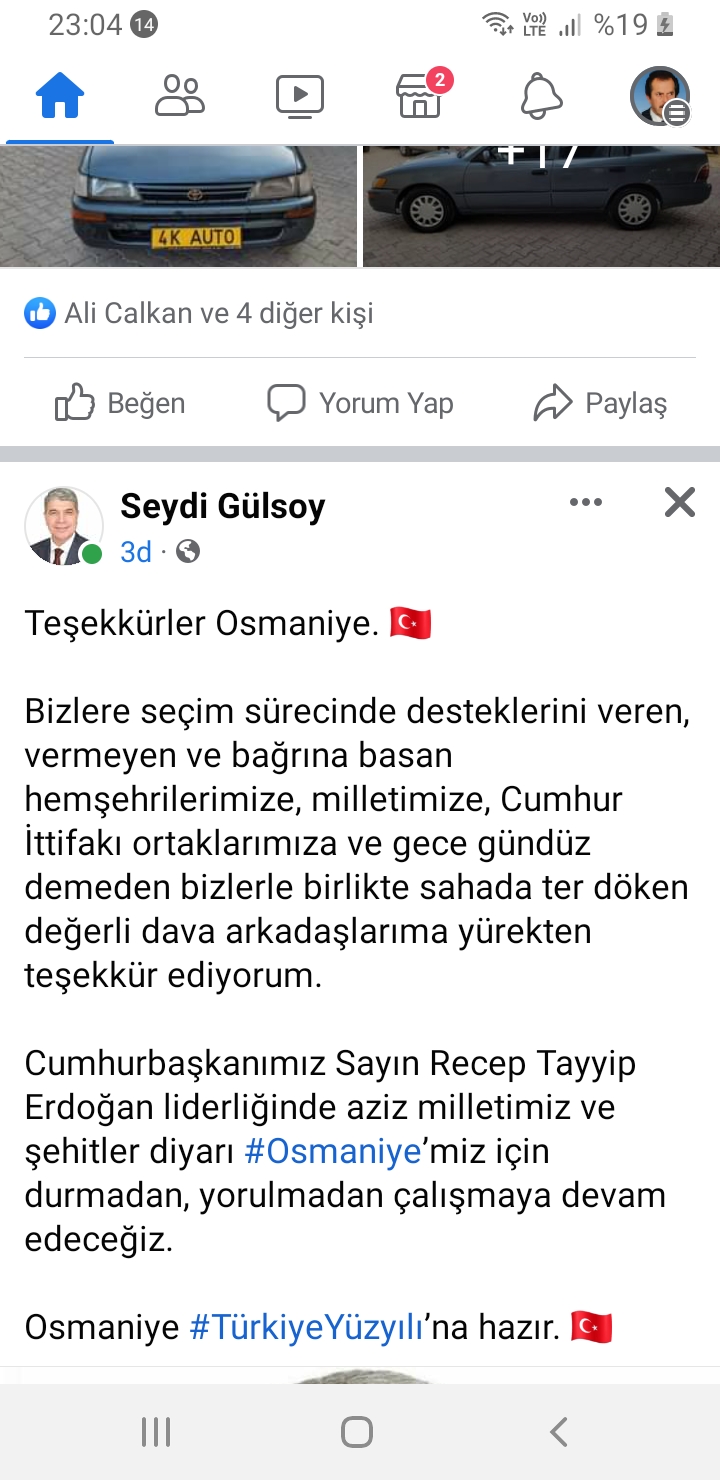
Task: Hide Seydi Gülsoy's post with X
Action: click(680, 502)
